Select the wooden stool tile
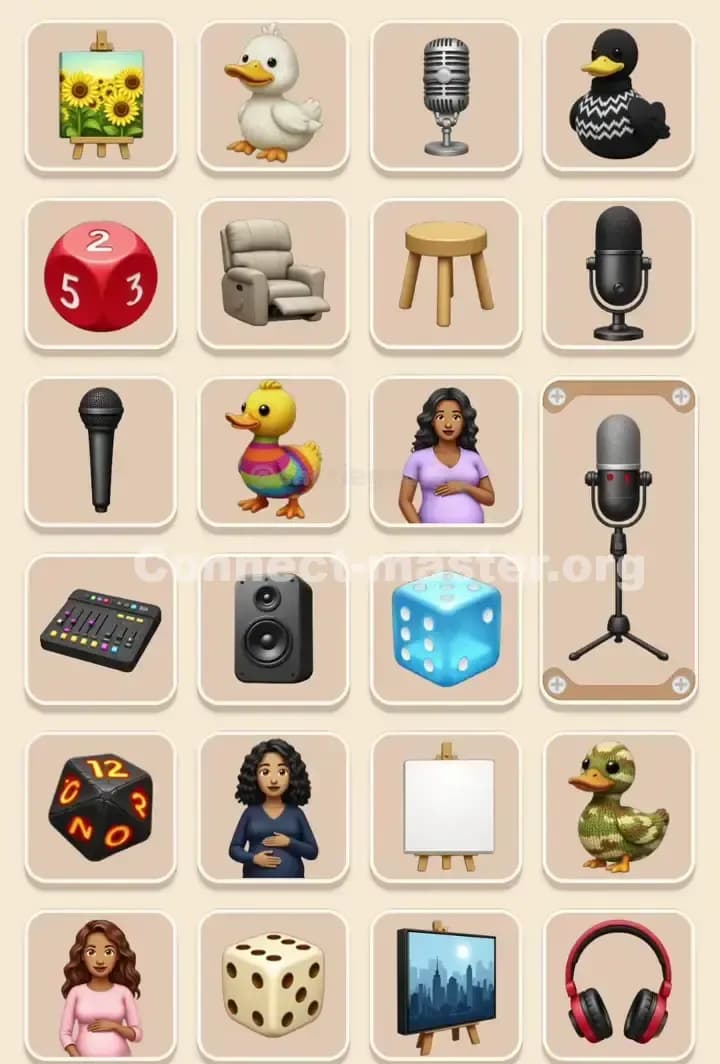This screenshot has width=720, height=1064. tap(446, 271)
